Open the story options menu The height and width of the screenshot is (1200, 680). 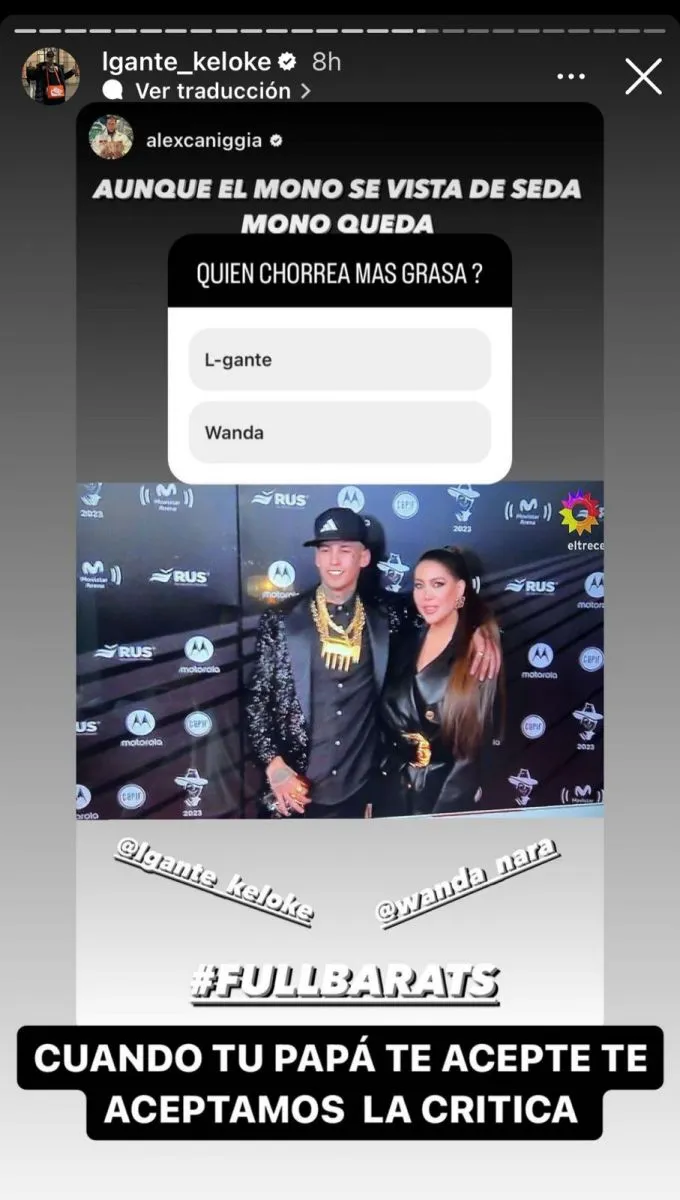[x=571, y=77]
